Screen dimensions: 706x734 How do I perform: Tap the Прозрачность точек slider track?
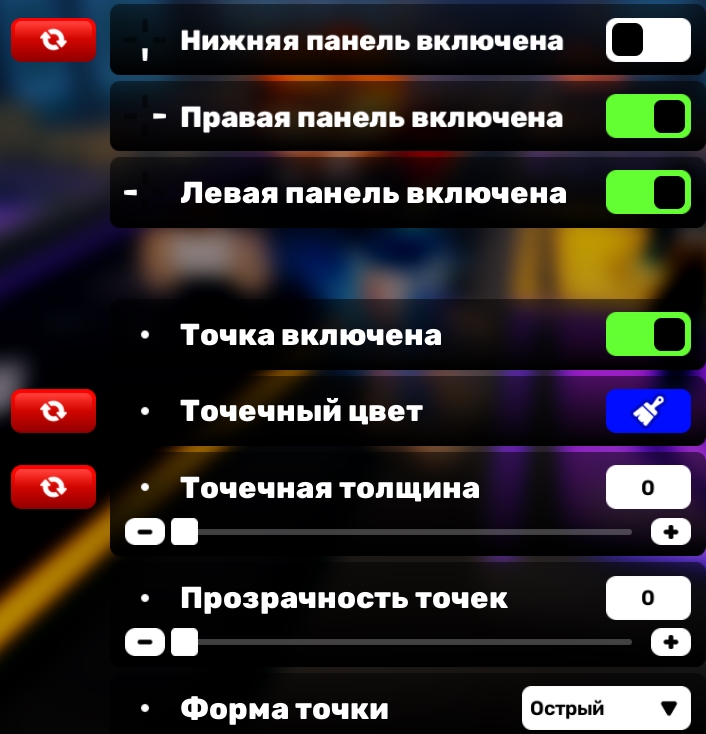[410, 642]
